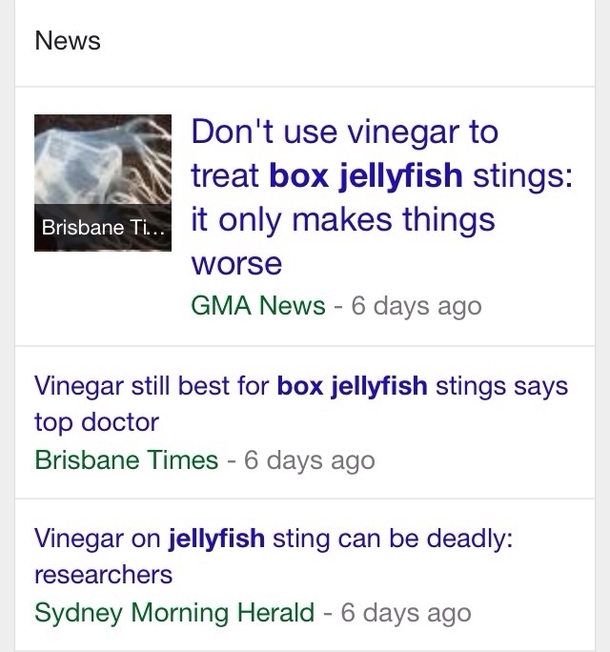Read the Sydney Morning Herald jellyfish story
The width and height of the screenshot is (610, 652).
click(x=273, y=556)
